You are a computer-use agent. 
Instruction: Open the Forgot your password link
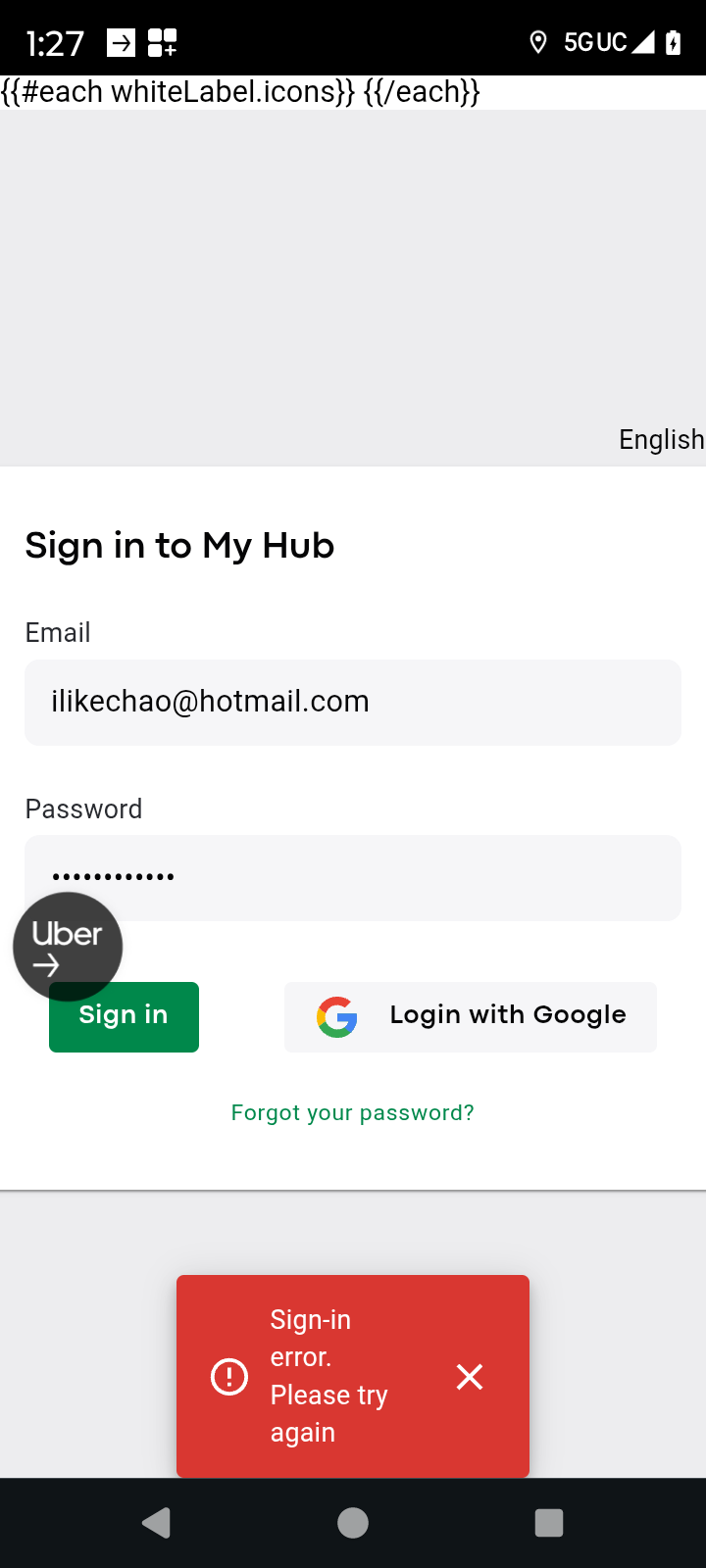[352, 1112]
